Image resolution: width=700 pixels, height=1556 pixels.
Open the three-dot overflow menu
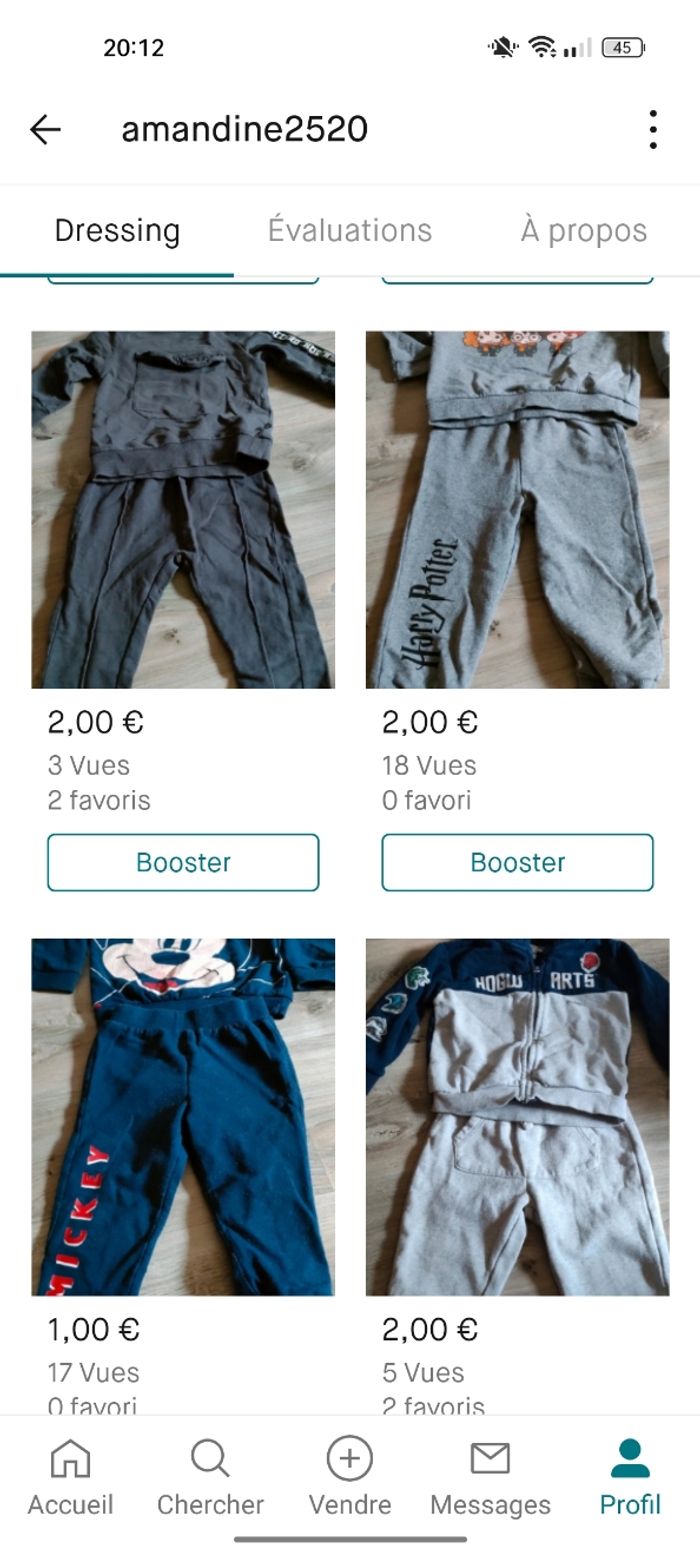coord(652,130)
